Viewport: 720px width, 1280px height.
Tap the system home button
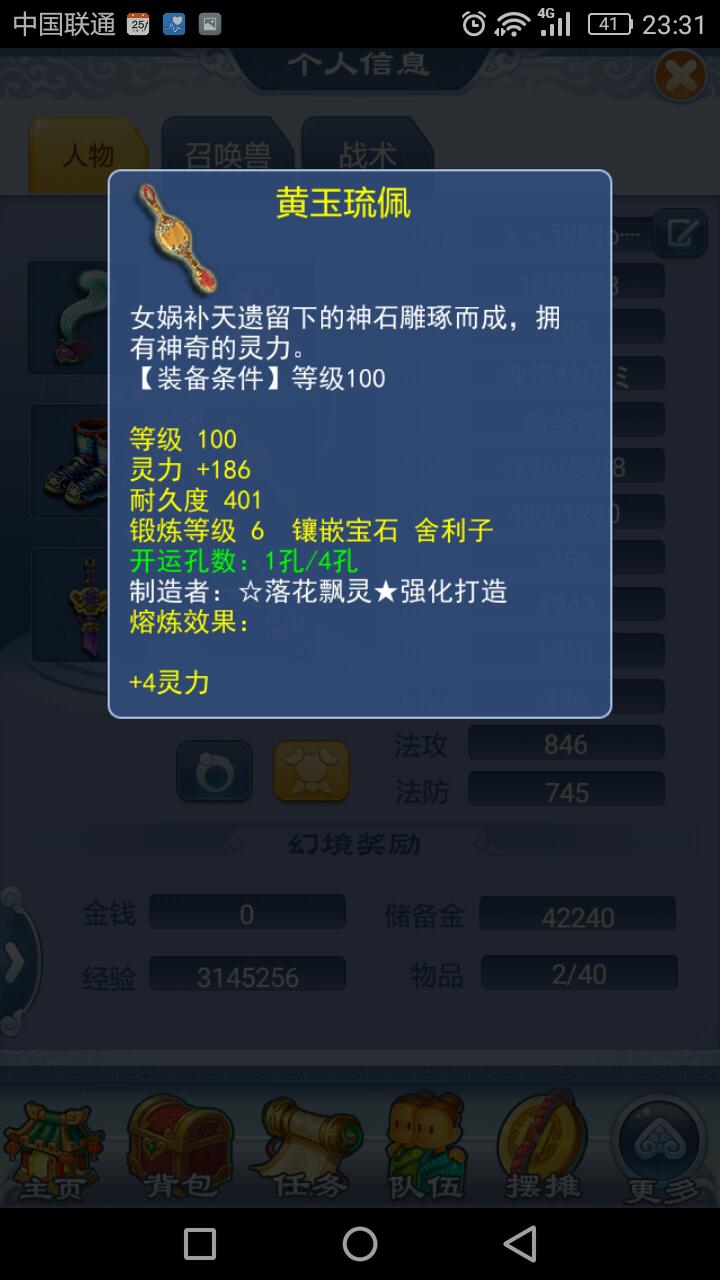coord(360,1244)
